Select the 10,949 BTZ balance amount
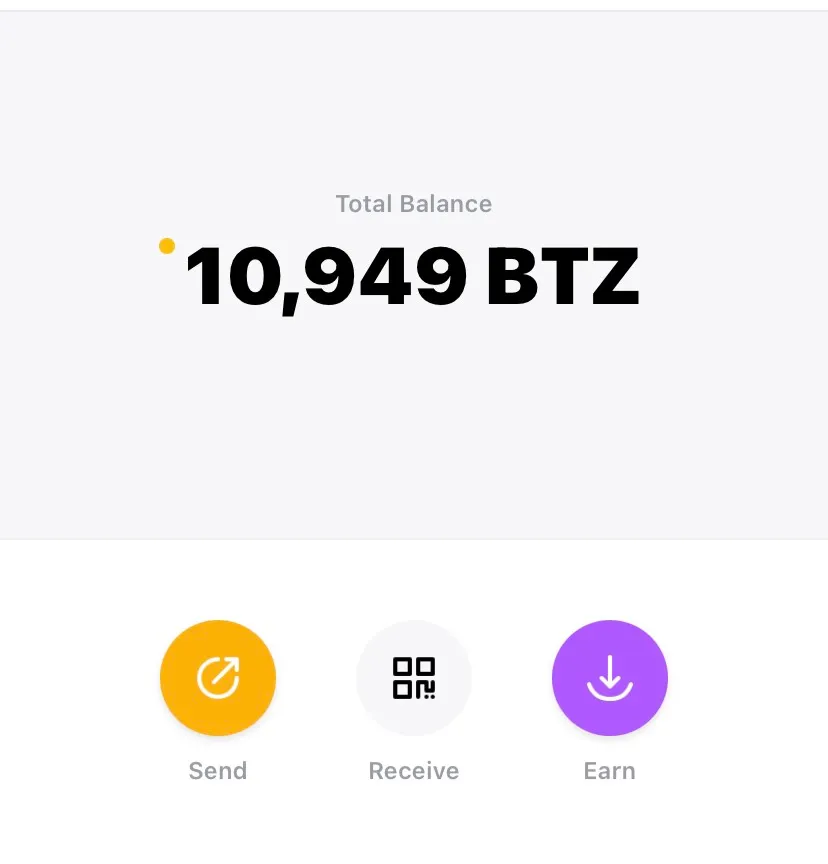The height and width of the screenshot is (864, 828). [414, 275]
